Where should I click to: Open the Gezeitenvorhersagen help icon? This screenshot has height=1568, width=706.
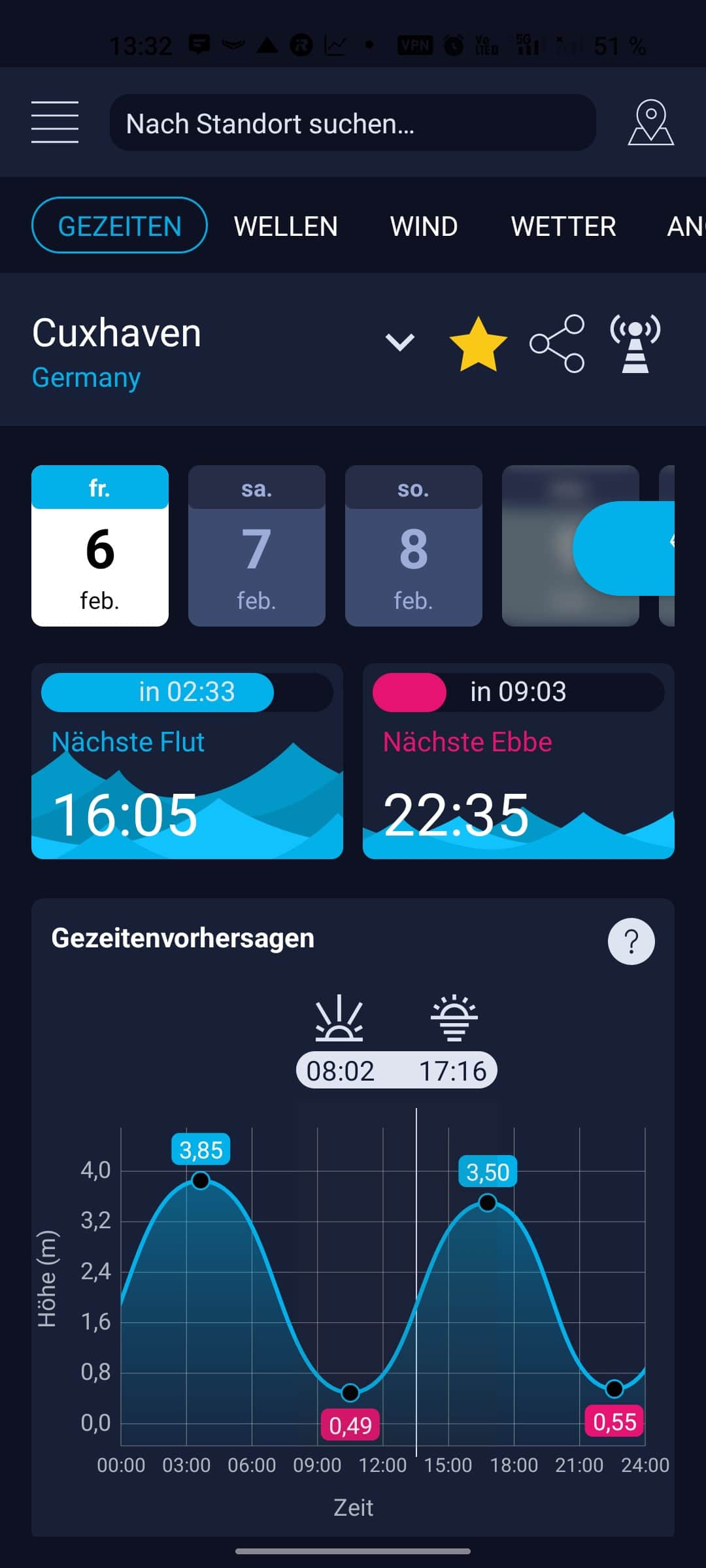(x=631, y=941)
